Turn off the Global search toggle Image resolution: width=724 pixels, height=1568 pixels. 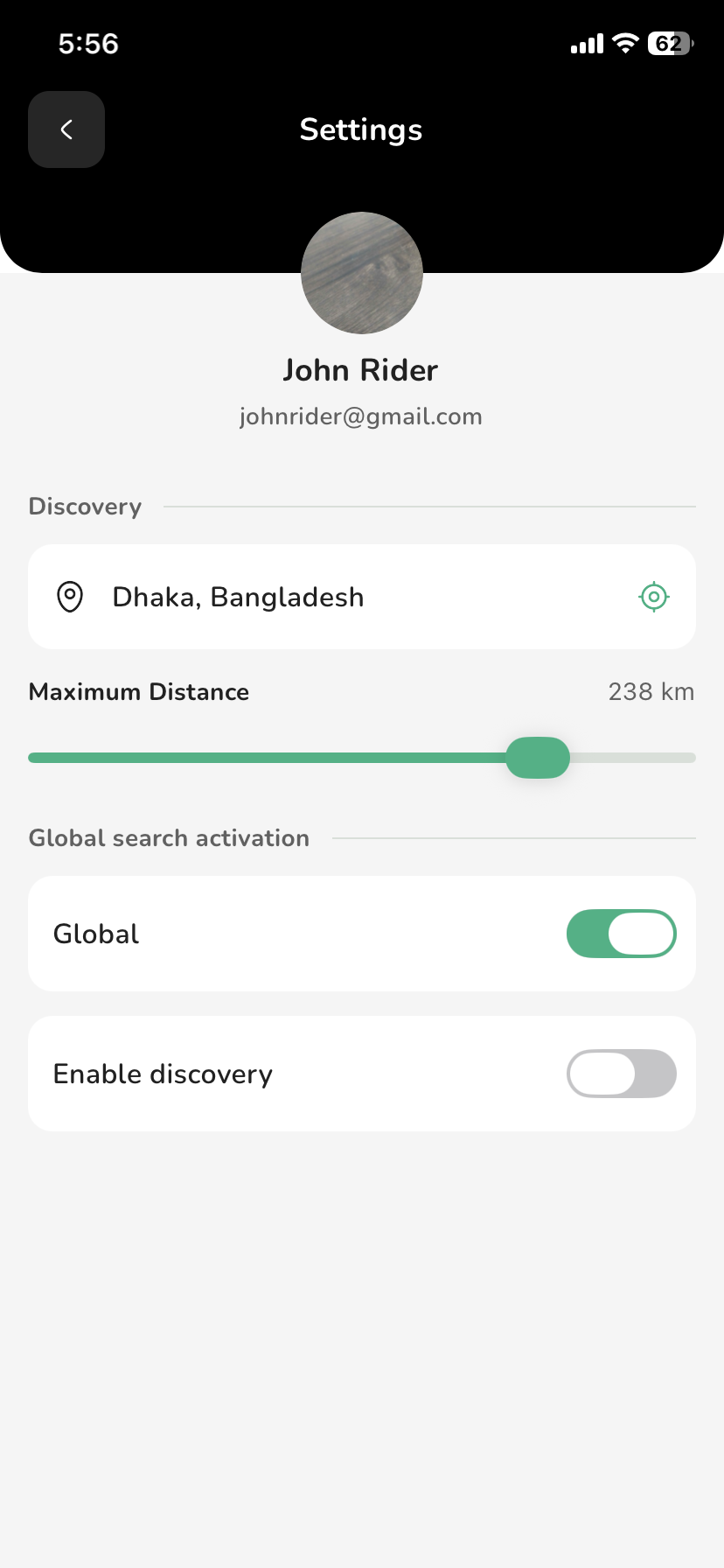point(622,934)
